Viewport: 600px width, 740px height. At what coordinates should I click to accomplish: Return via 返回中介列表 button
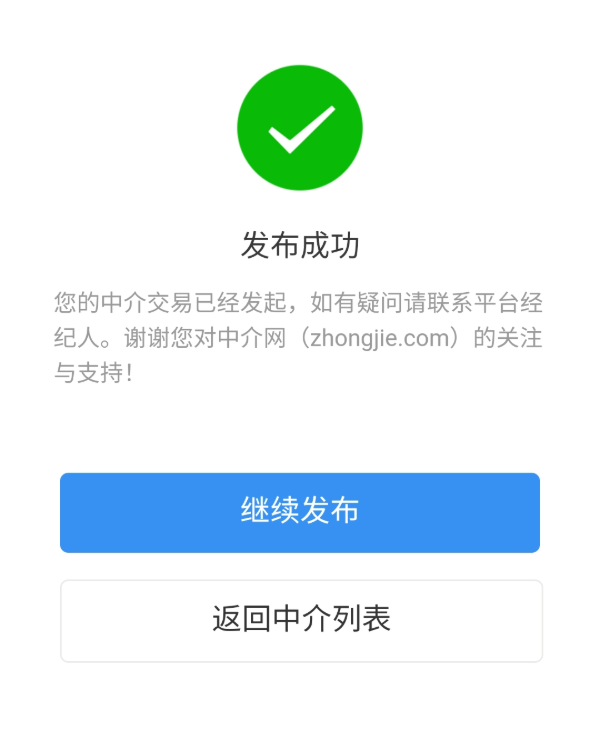pyautogui.click(x=301, y=620)
